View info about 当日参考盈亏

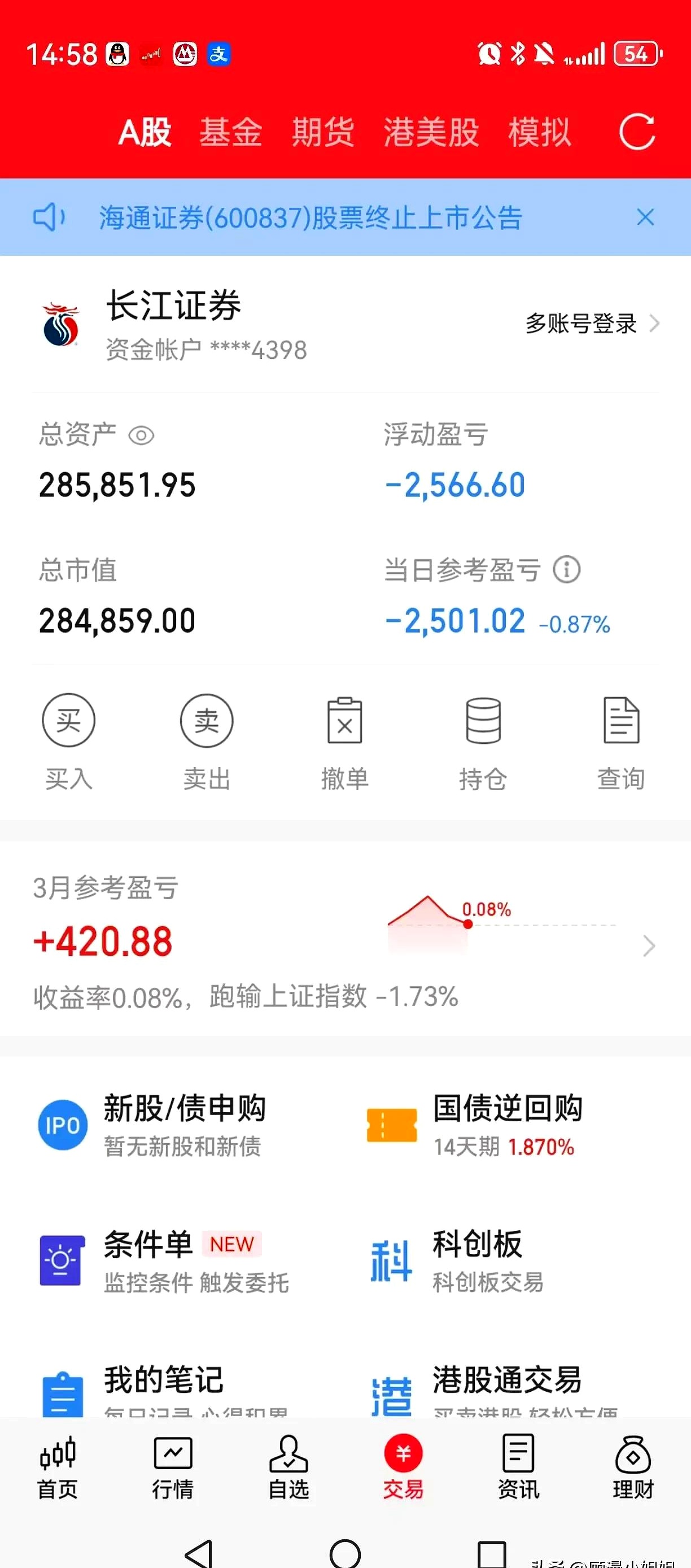coord(566,570)
